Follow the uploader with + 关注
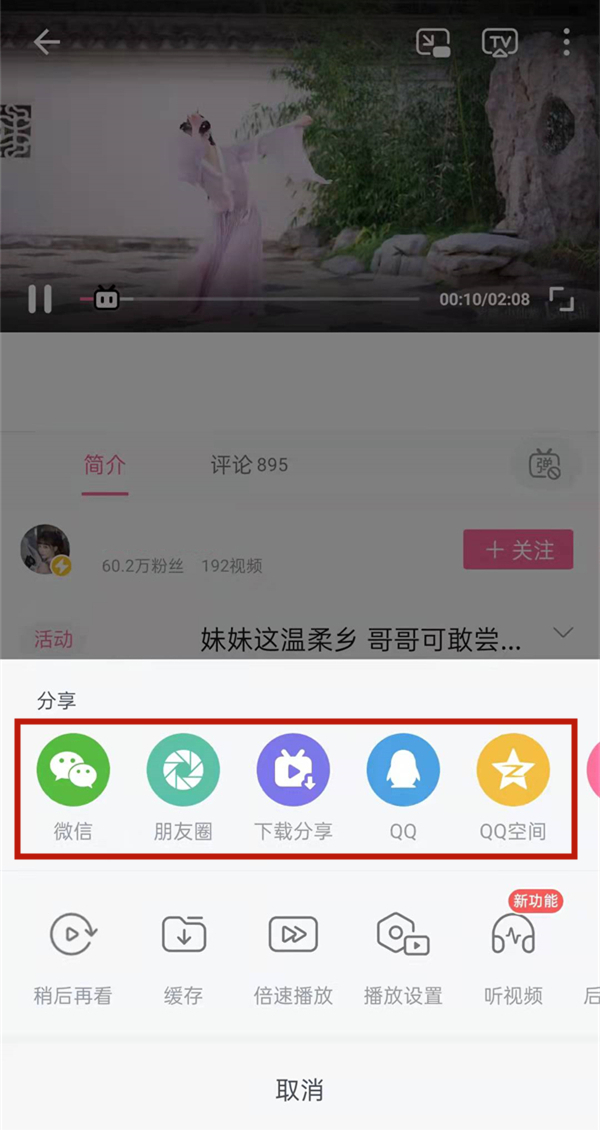Image resolution: width=600 pixels, height=1130 pixels. point(518,550)
